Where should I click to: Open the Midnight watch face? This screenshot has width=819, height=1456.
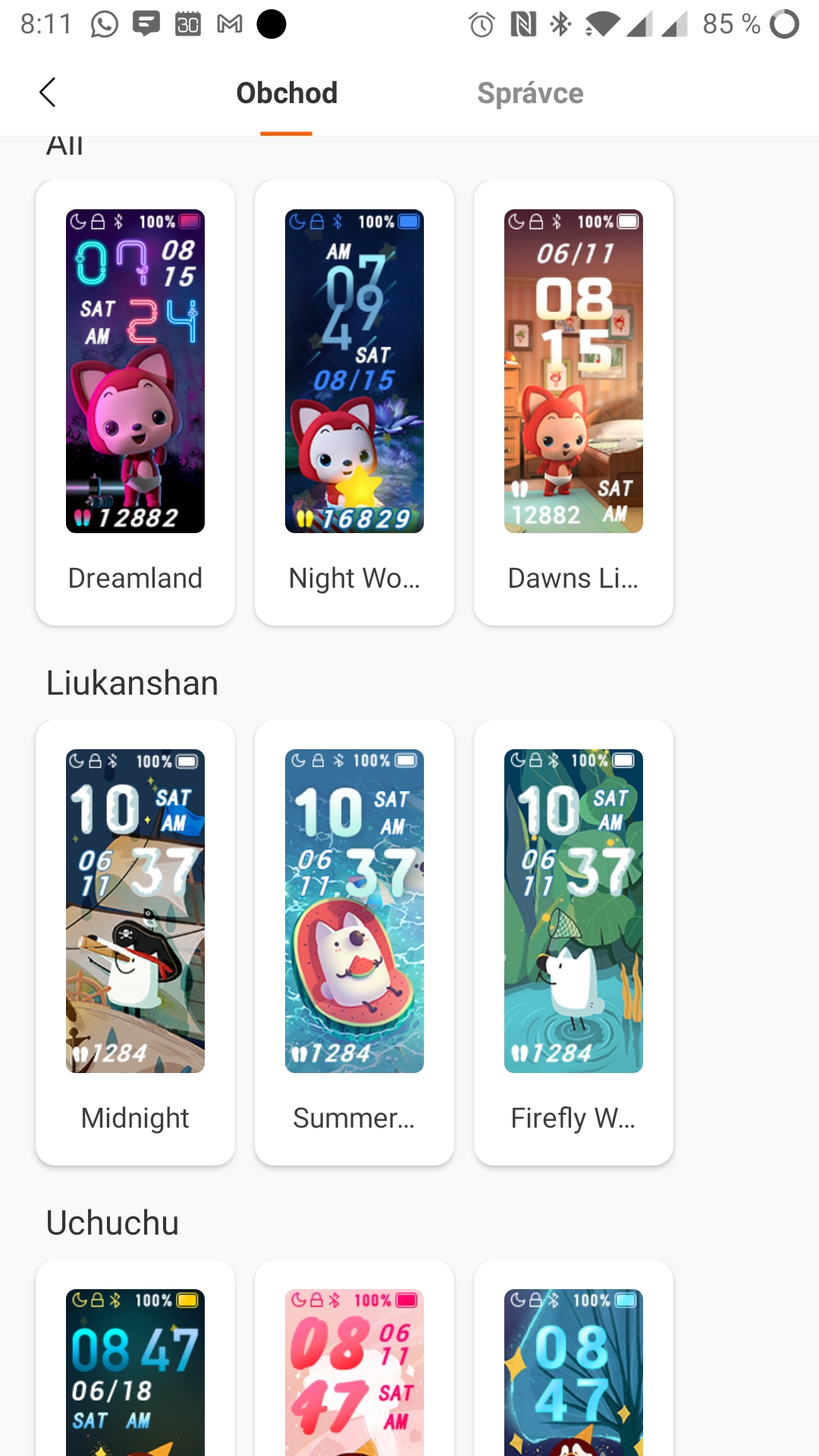pyautogui.click(x=135, y=940)
